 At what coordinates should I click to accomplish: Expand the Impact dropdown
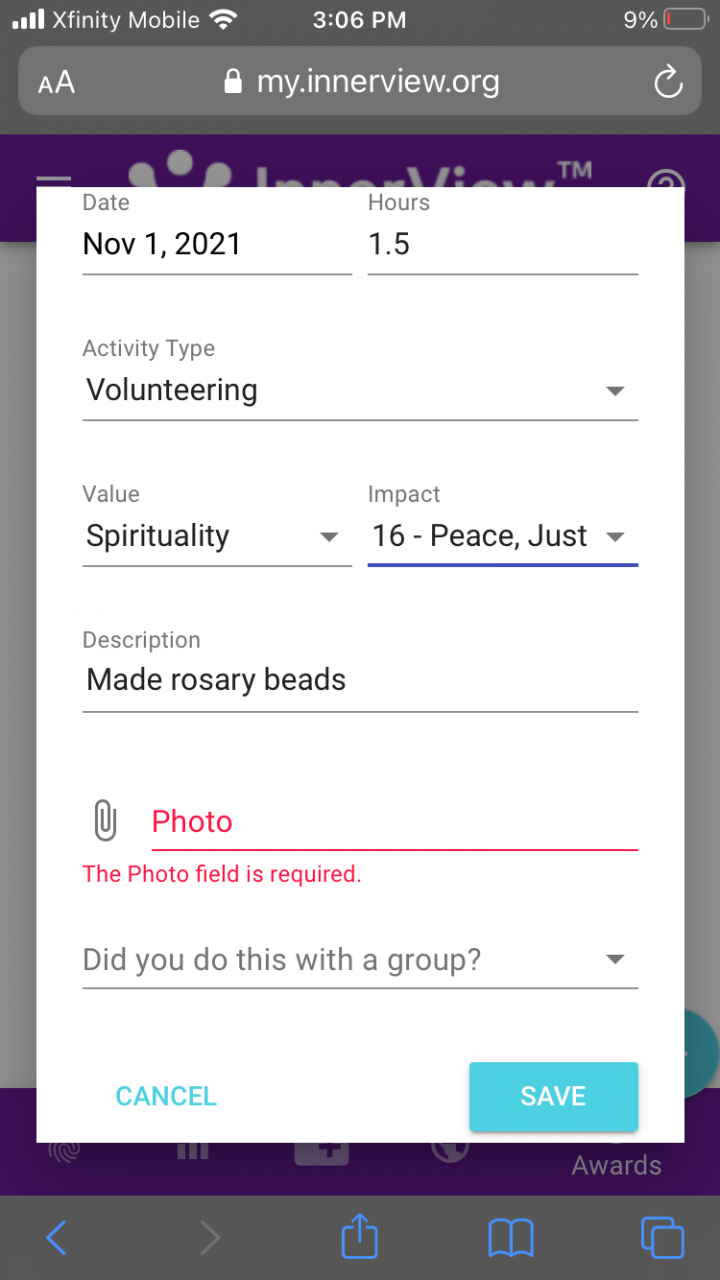[502, 536]
